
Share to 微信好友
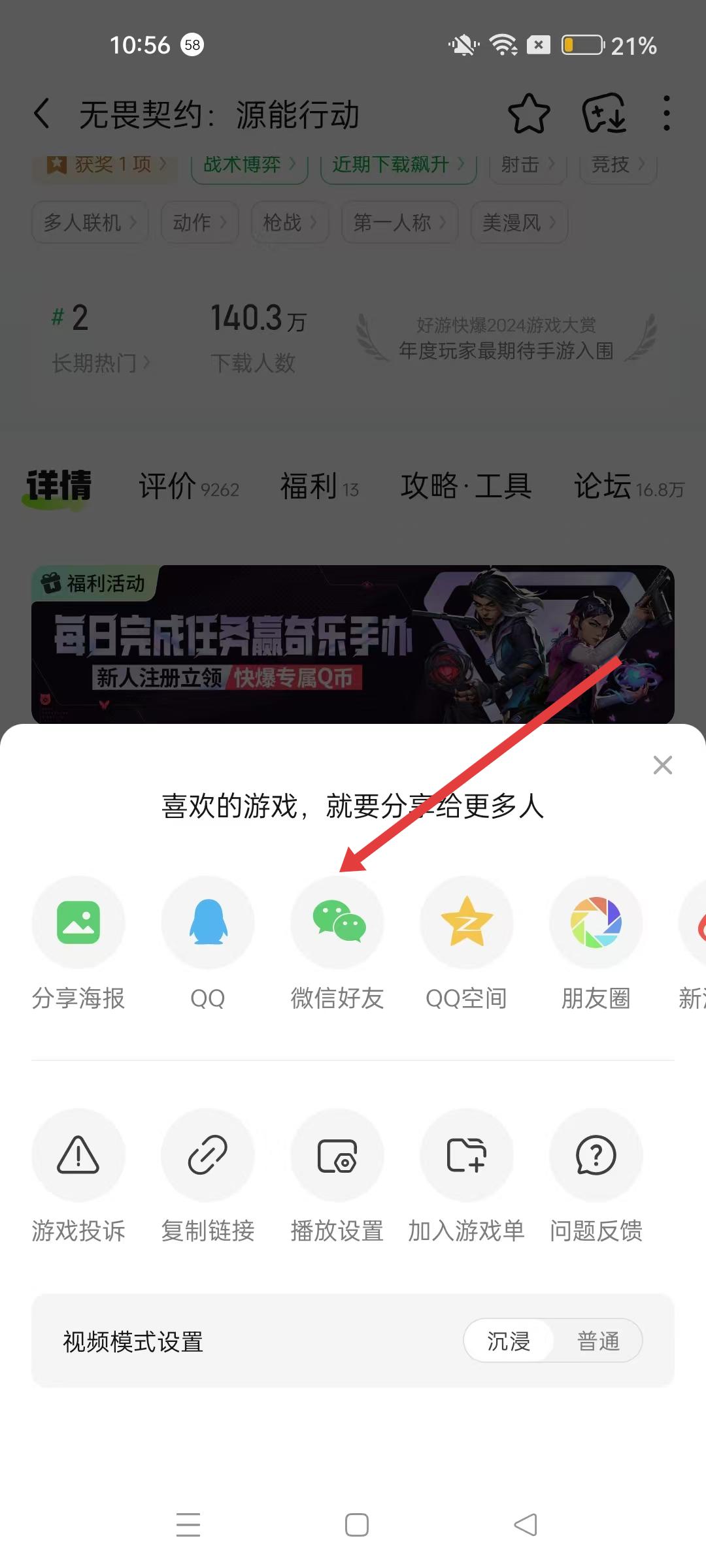click(x=337, y=923)
